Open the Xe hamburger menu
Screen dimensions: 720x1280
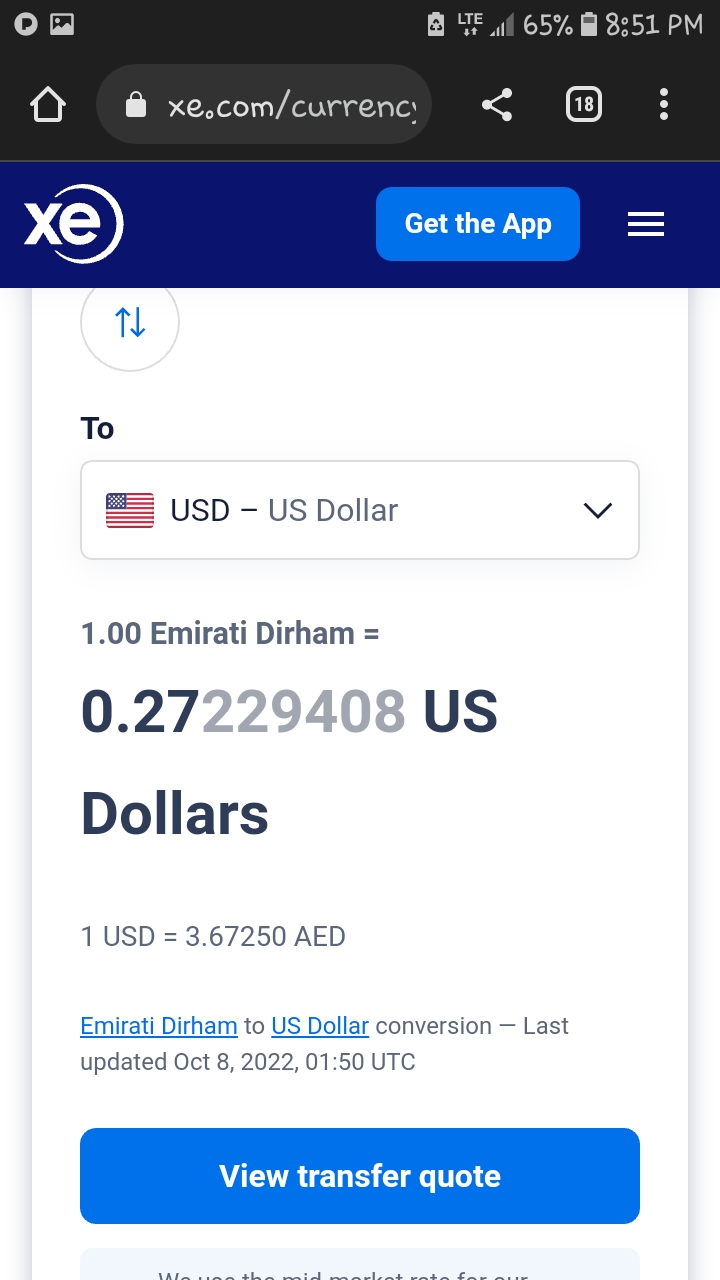[x=646, y=224]
